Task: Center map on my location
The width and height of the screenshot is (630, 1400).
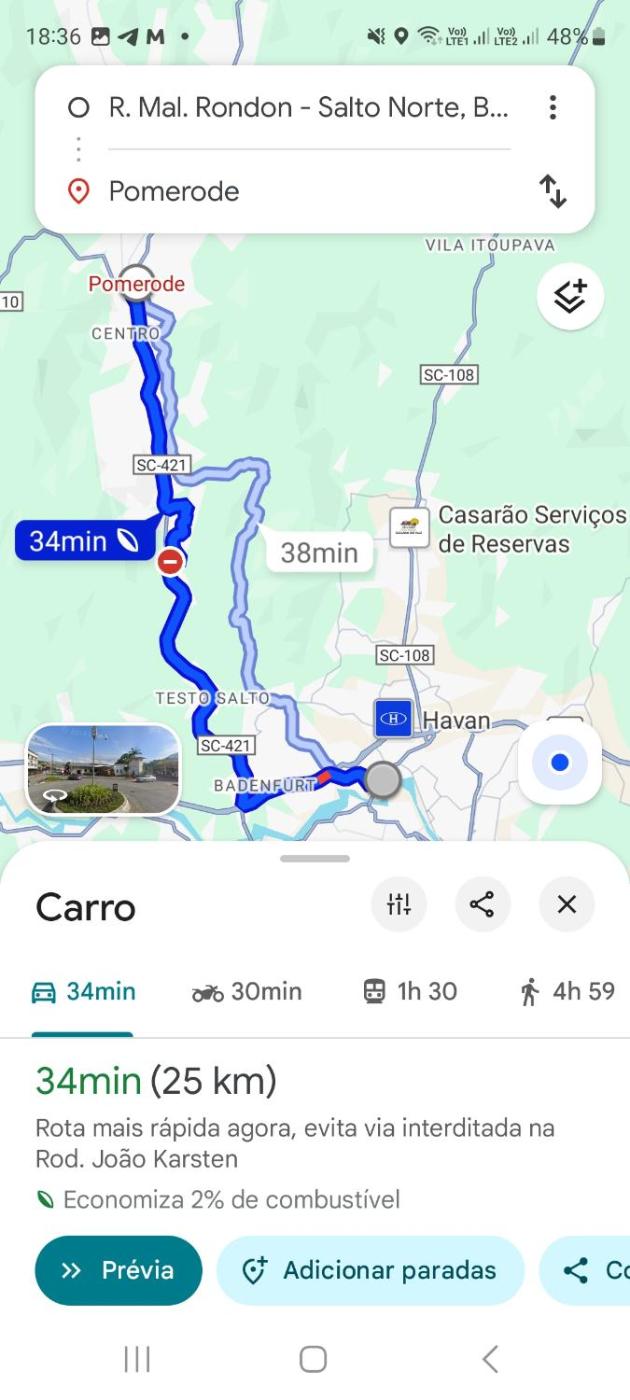Action: (560, 763)
